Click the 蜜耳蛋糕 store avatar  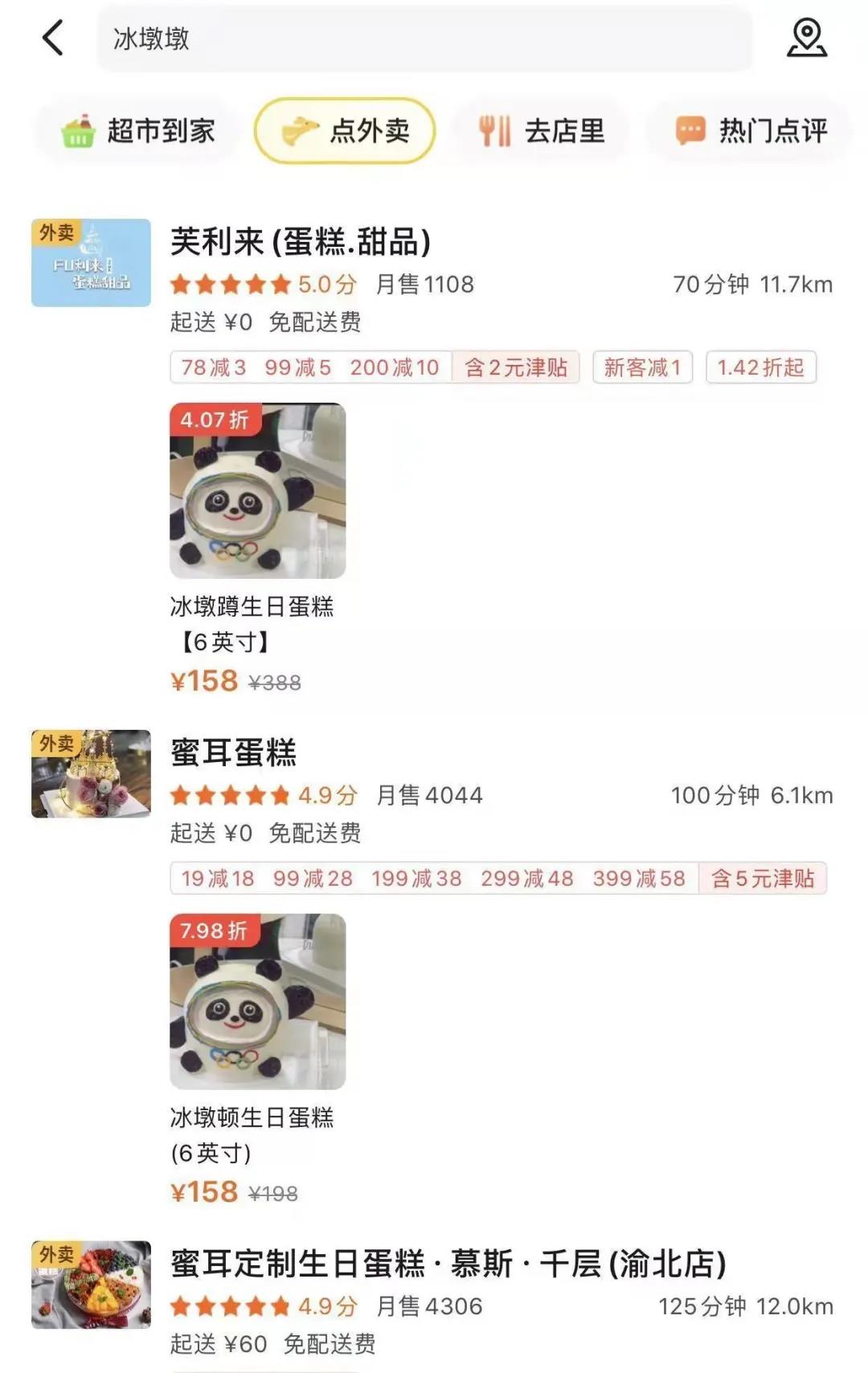click(91, 772)
